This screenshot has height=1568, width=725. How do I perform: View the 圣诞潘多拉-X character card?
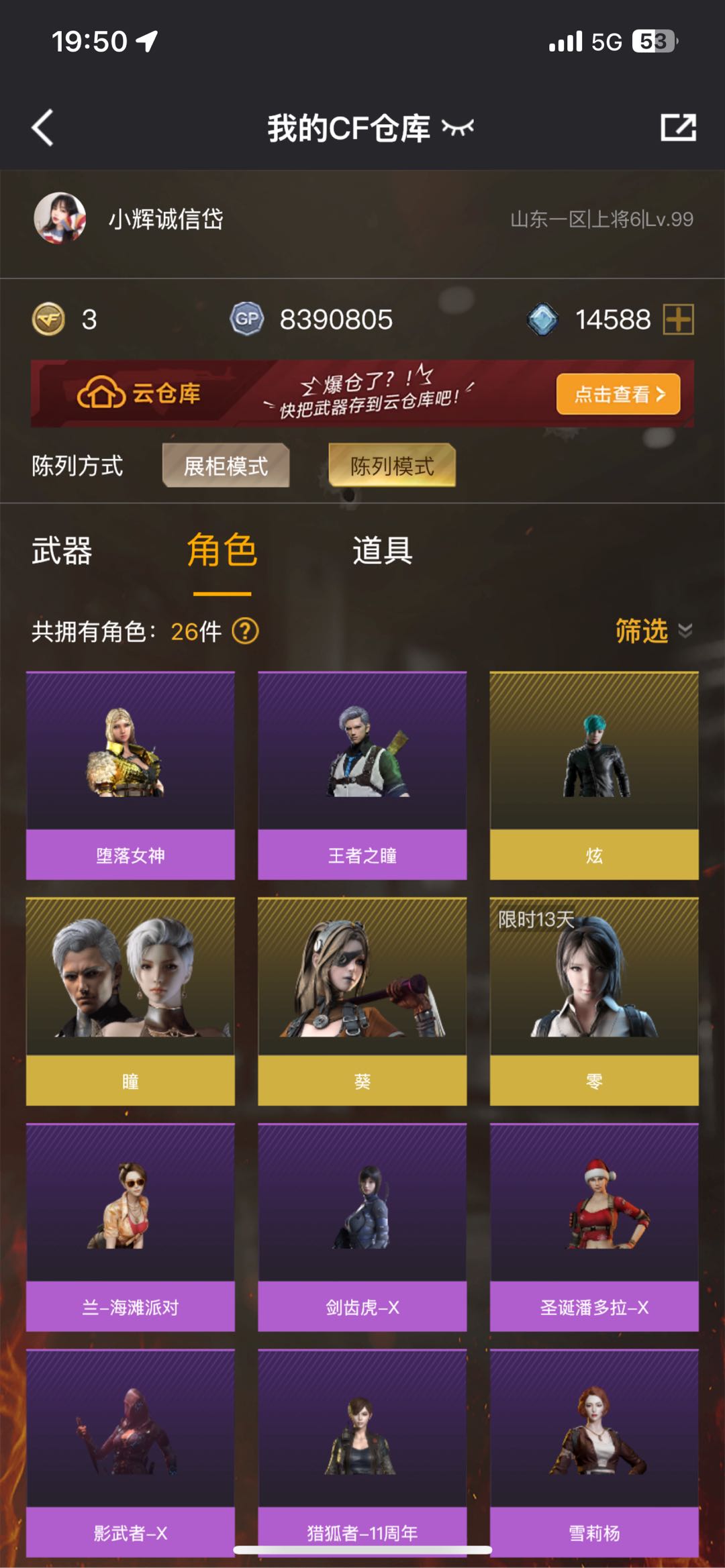coord(594,1227)
